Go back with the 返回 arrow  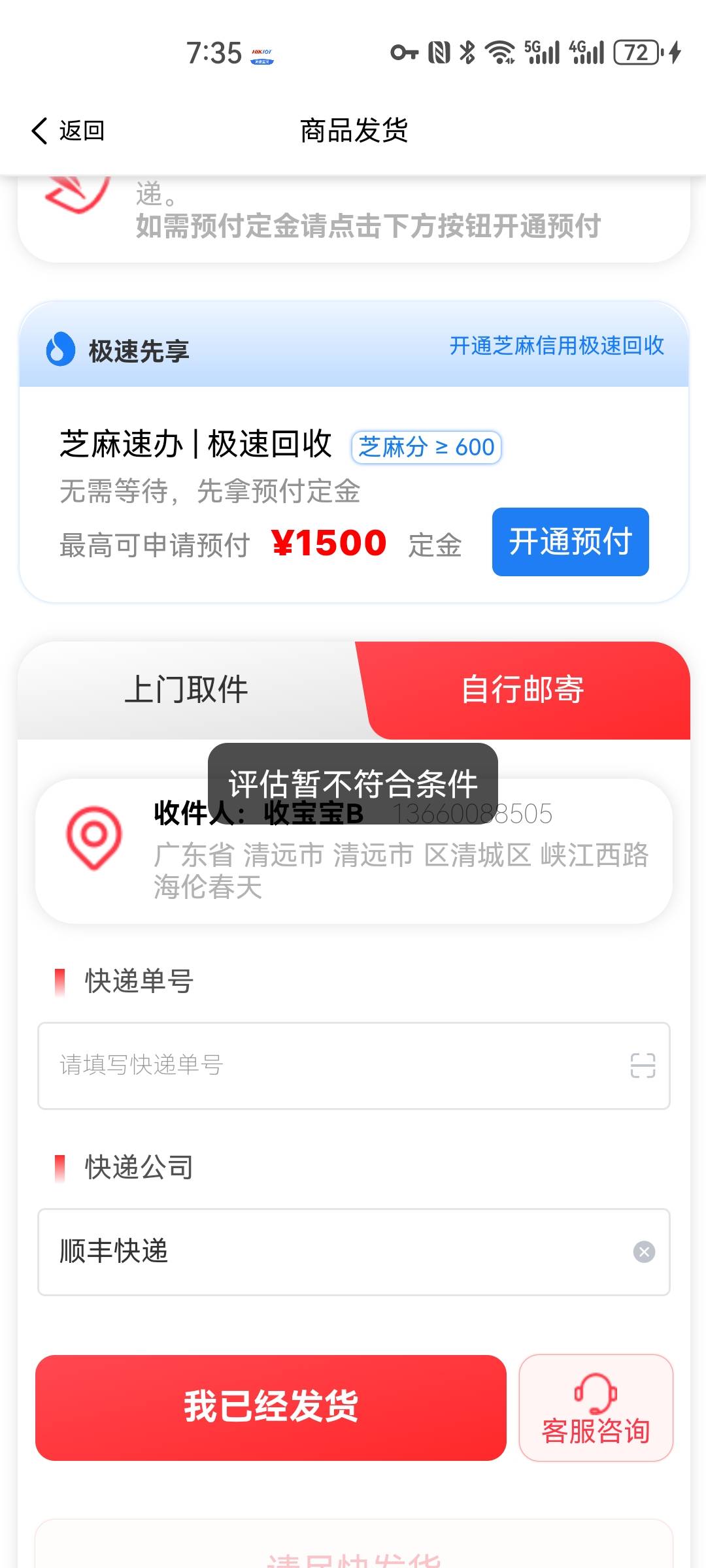click(67, 131)
